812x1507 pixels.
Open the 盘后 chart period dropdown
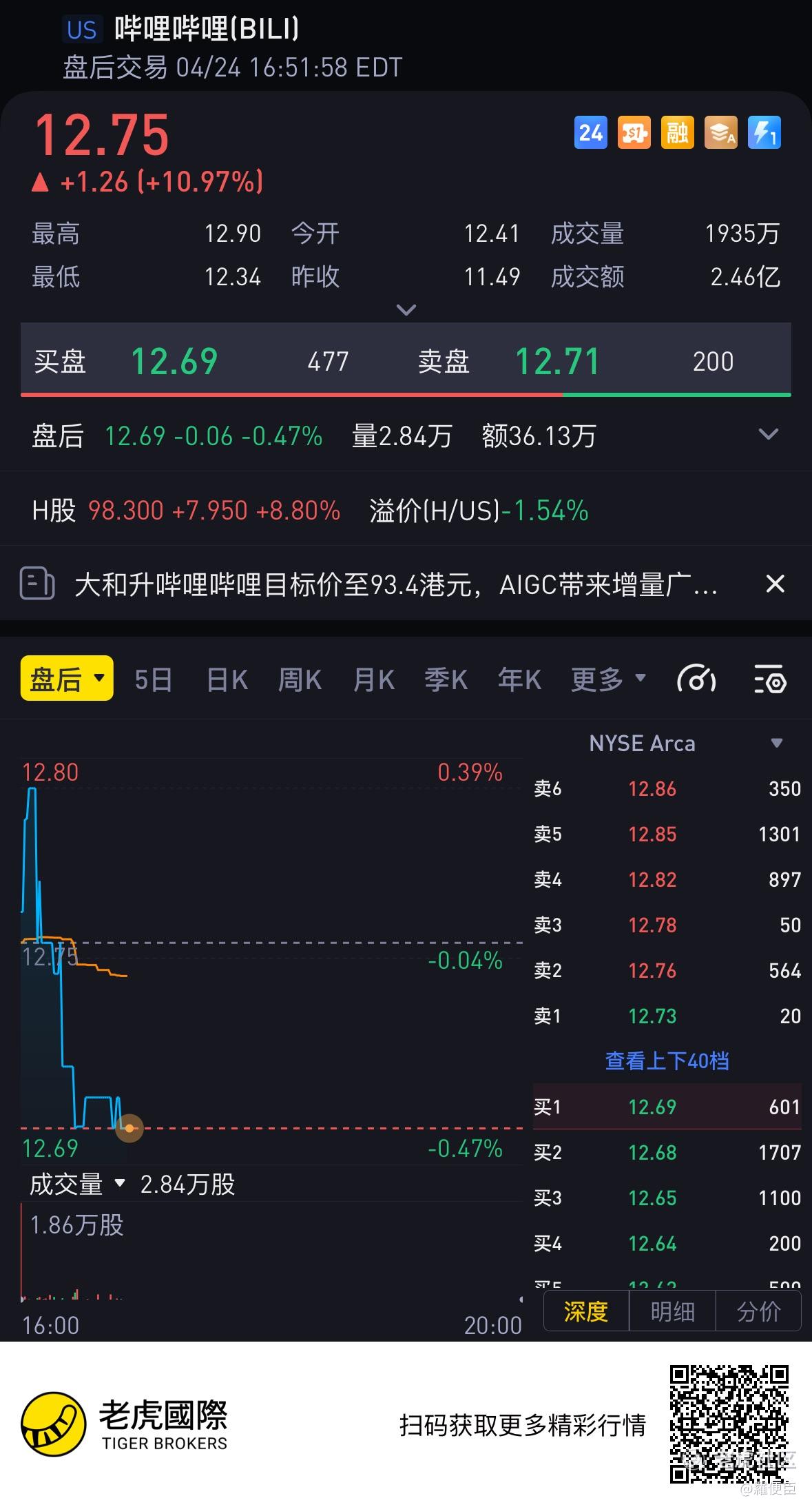tap(67, 679)
